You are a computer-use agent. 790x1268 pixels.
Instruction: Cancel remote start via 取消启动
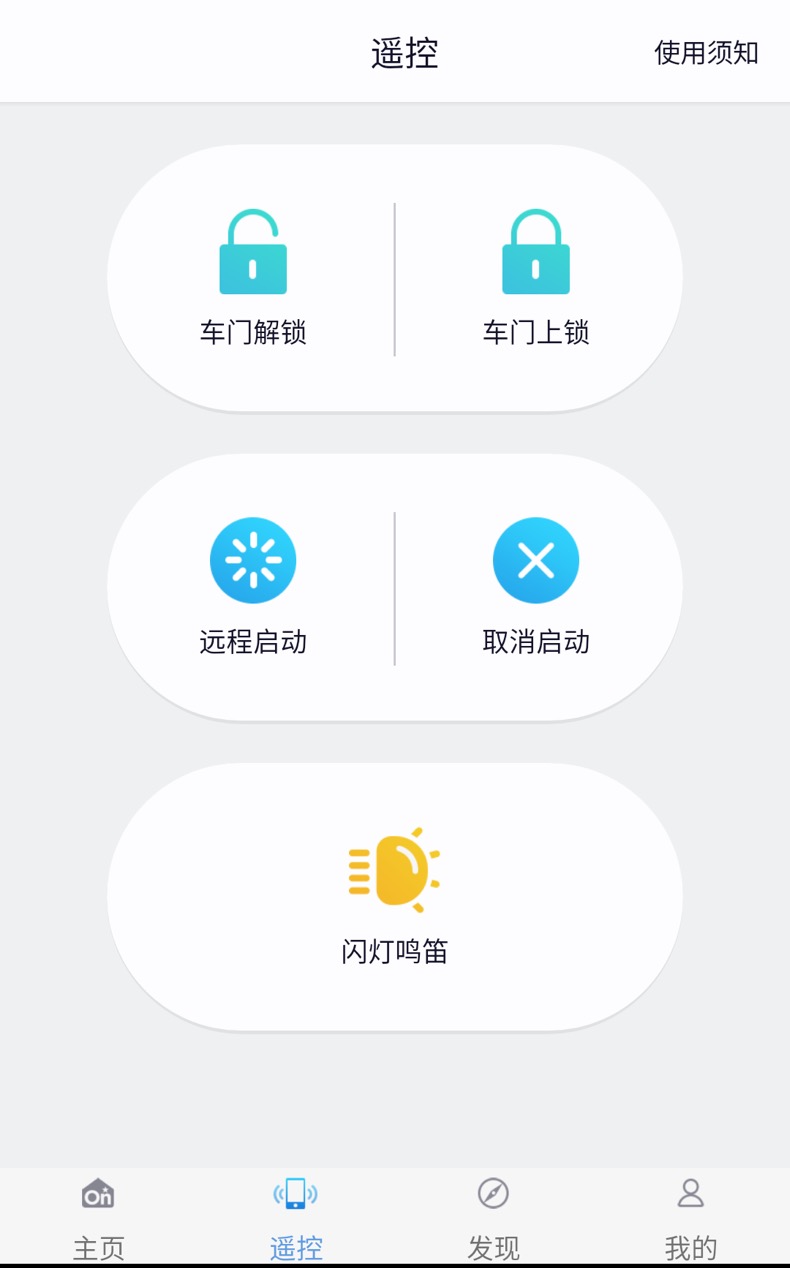536,587
